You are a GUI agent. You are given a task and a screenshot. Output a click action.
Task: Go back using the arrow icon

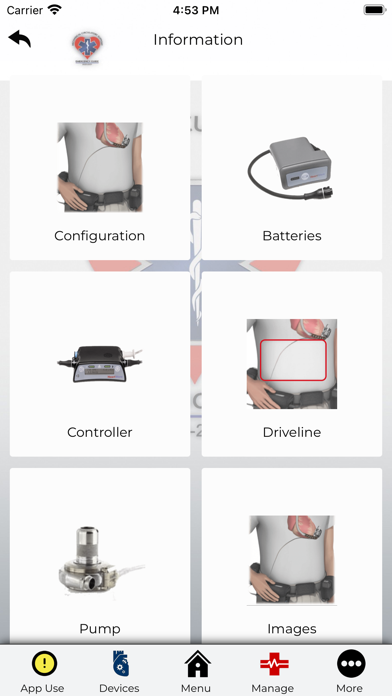(20, 39)
